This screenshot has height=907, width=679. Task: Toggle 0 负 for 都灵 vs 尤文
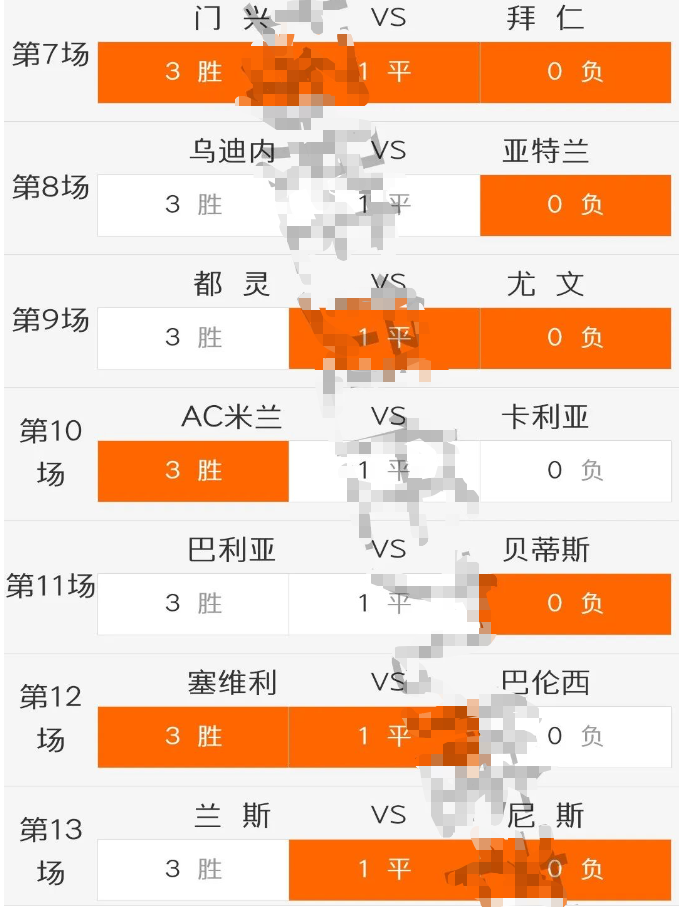(575, 338)
